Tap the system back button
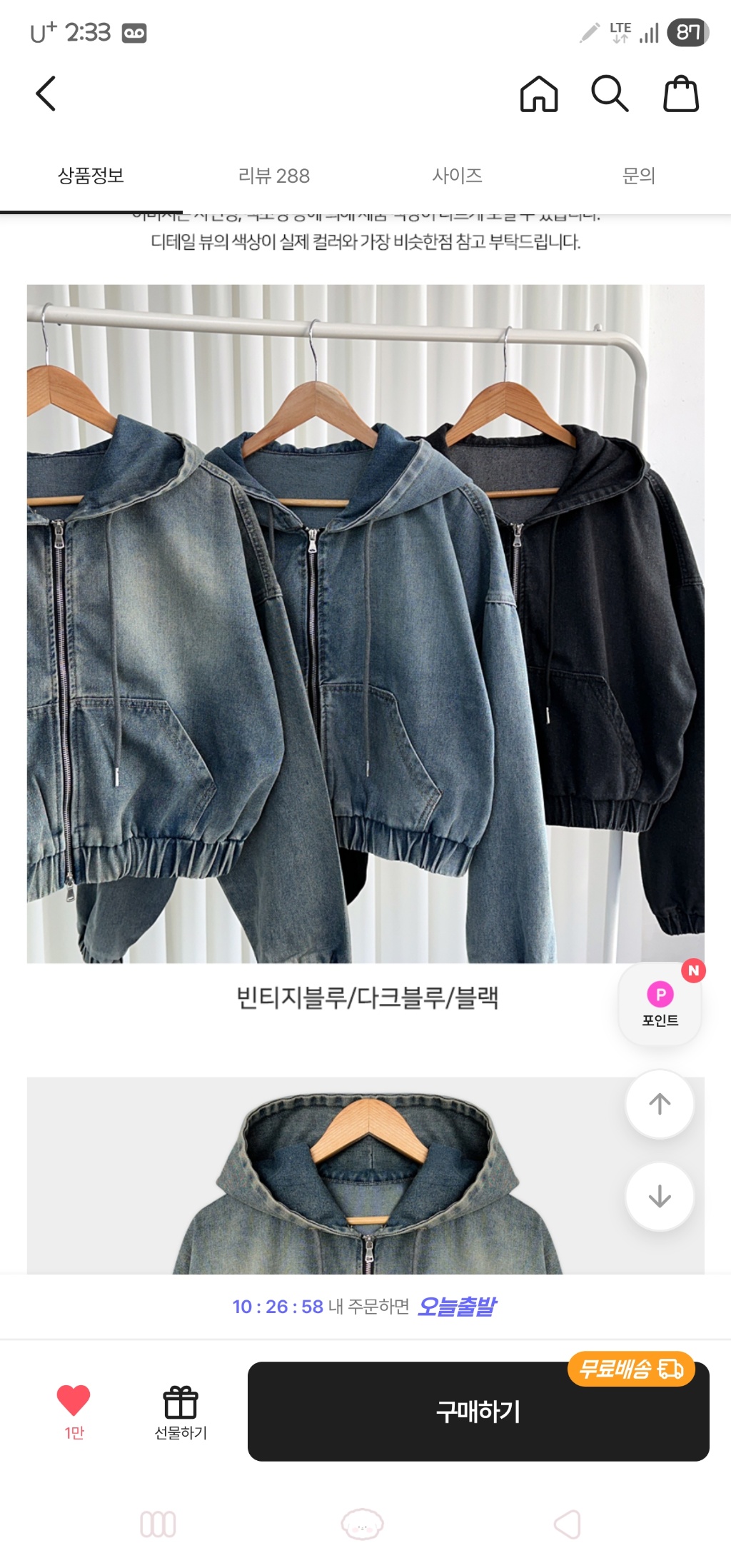The height and width of the screenshot is (1568, 731). 568,1524
